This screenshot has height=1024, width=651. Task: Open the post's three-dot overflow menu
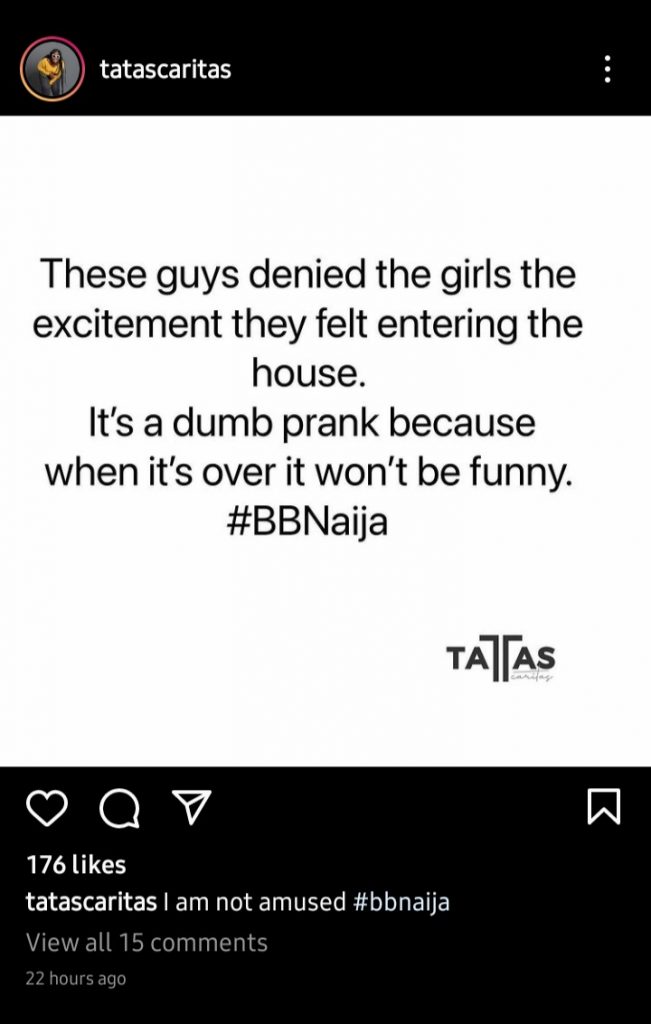tap(606, 69)
